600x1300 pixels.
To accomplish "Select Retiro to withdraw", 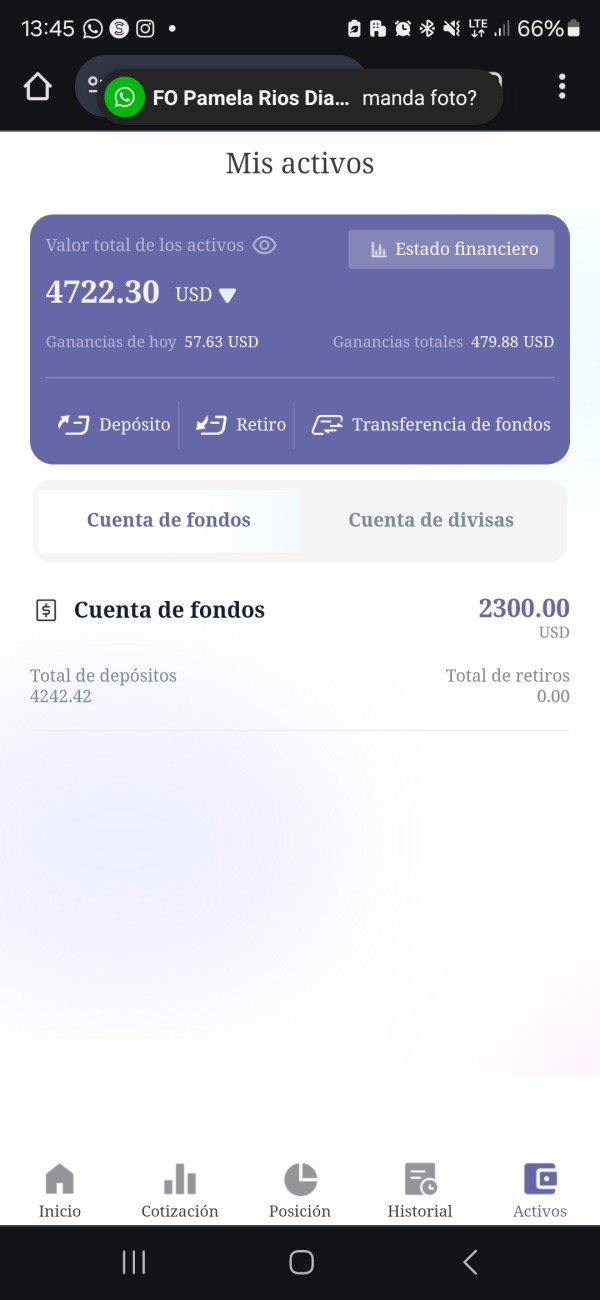I will tap(240, 425).
